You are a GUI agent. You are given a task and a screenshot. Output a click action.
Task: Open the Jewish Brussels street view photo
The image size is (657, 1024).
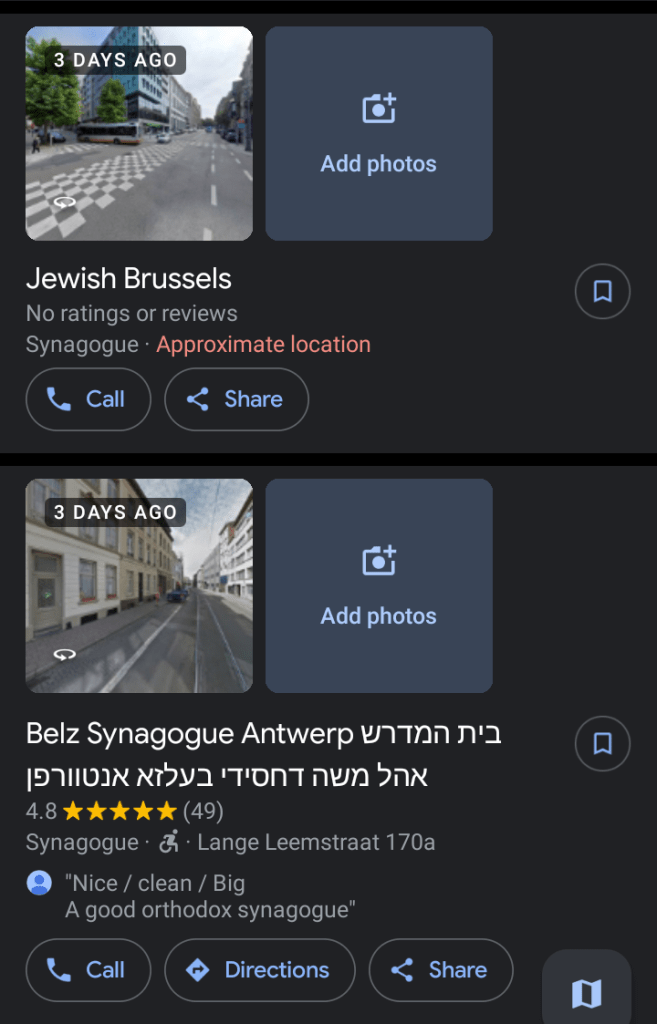click(139, 133)
